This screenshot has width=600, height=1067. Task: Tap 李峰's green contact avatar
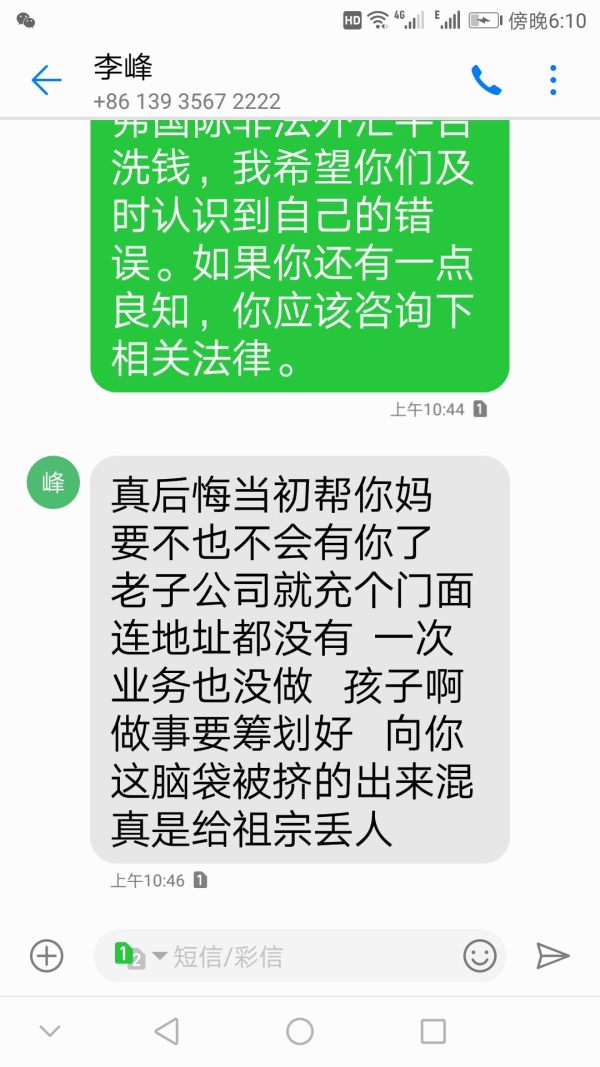click(x=53, y=482)
